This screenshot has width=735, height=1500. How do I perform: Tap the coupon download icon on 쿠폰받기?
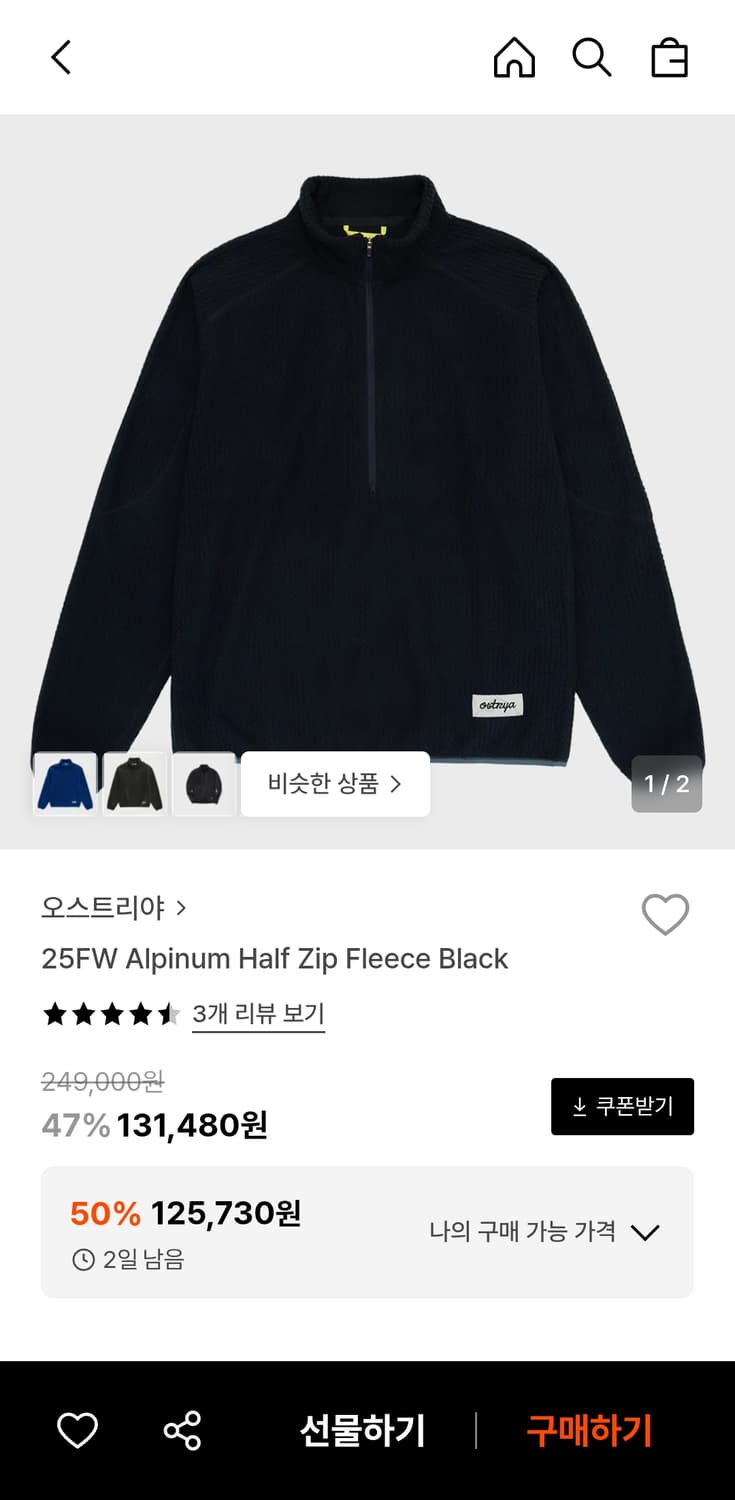point(580,1107)
